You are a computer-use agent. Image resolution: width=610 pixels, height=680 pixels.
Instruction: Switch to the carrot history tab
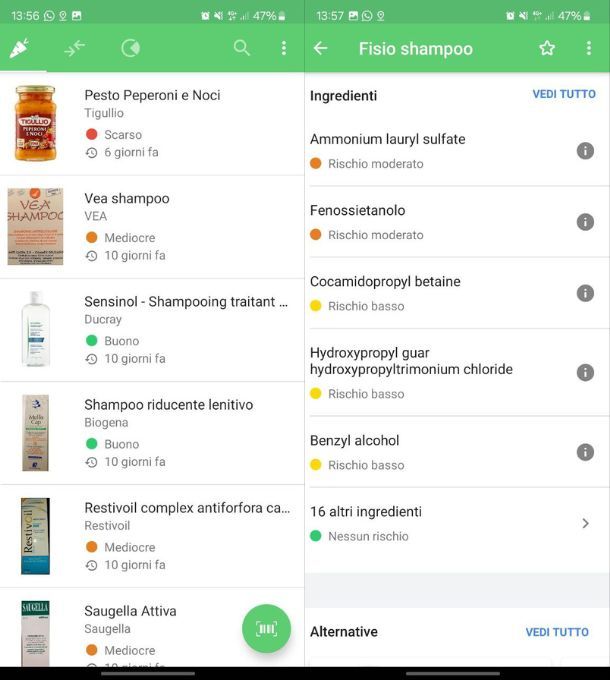coord(19,48)
